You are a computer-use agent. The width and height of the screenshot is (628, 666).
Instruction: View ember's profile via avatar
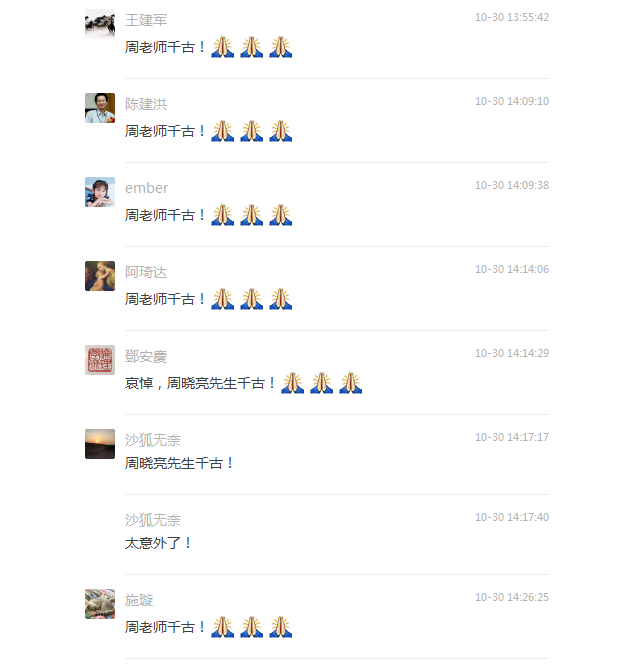pos(100,192)
